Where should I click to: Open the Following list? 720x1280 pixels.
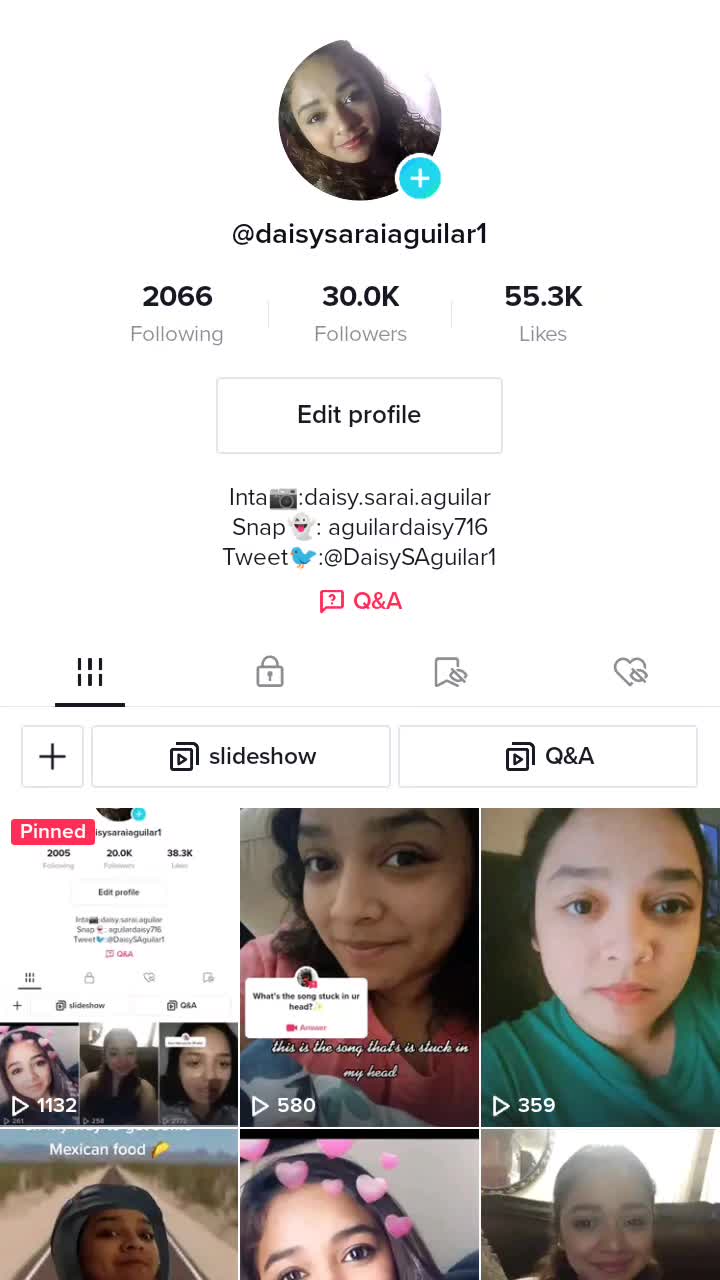tap(177, 313)
